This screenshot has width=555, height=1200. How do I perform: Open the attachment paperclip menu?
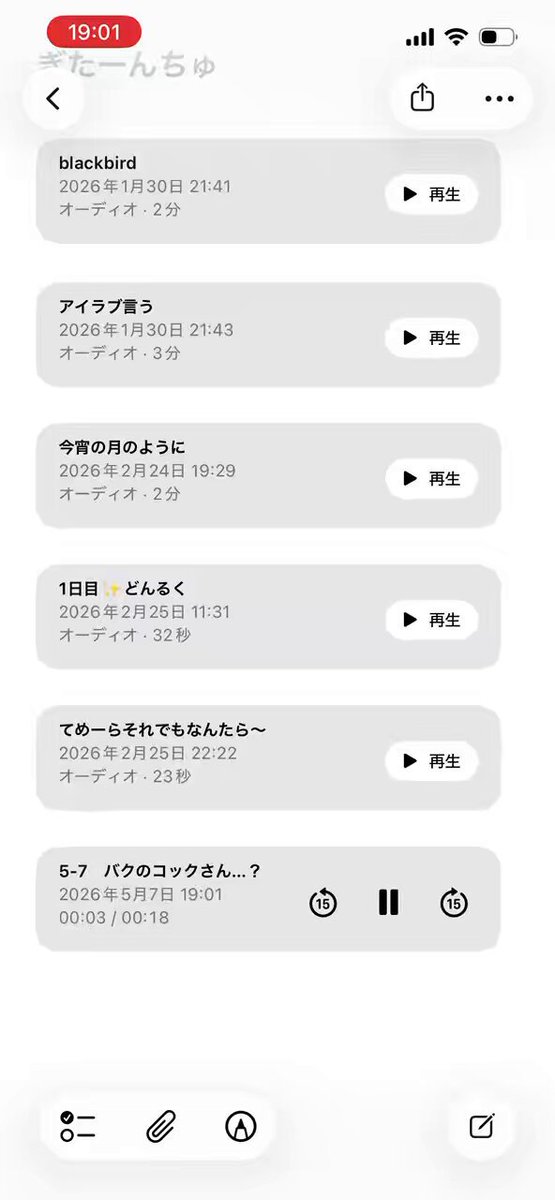[160, 1126]
